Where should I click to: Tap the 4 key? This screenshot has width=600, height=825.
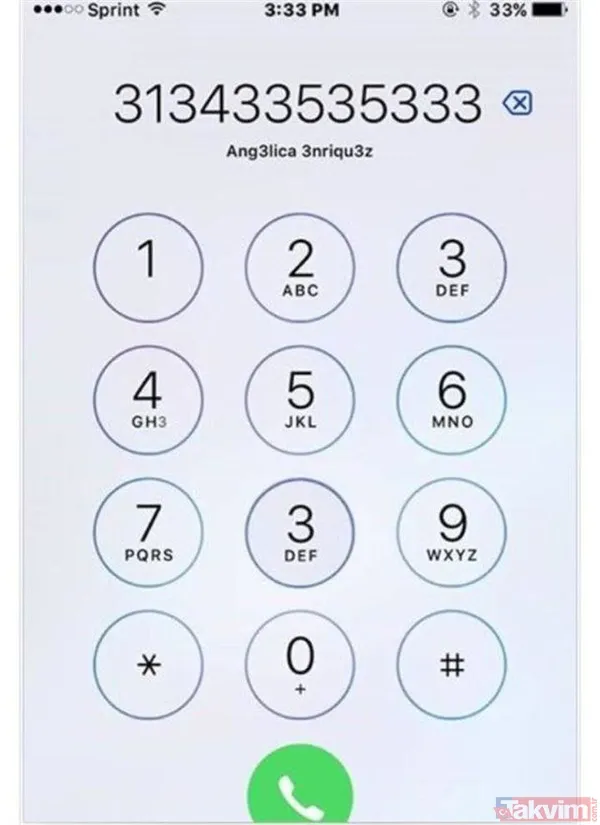point(148,398)
